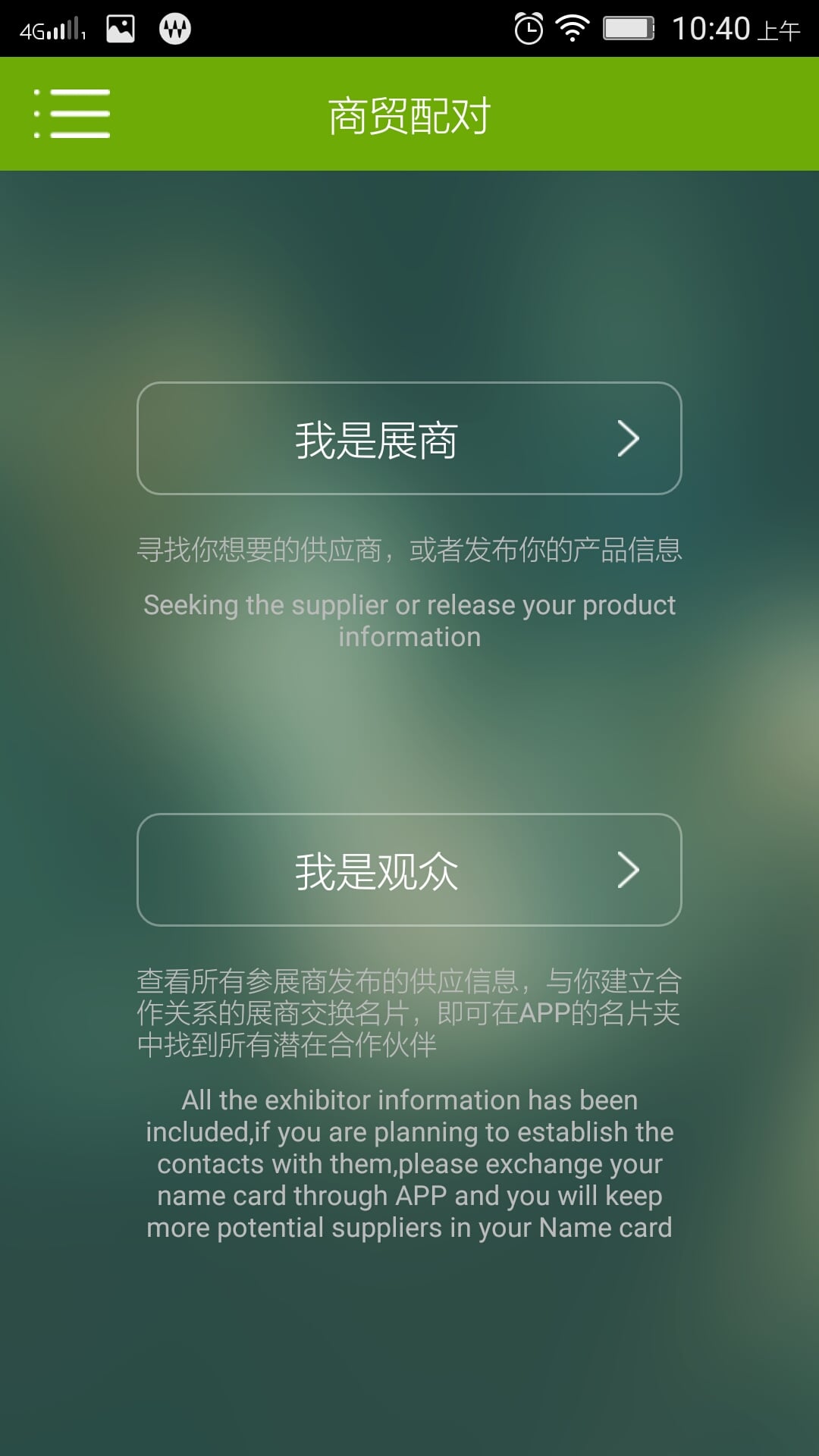
Task: Choose 我是观众 visitor option
Action: (x=409, y=870)
